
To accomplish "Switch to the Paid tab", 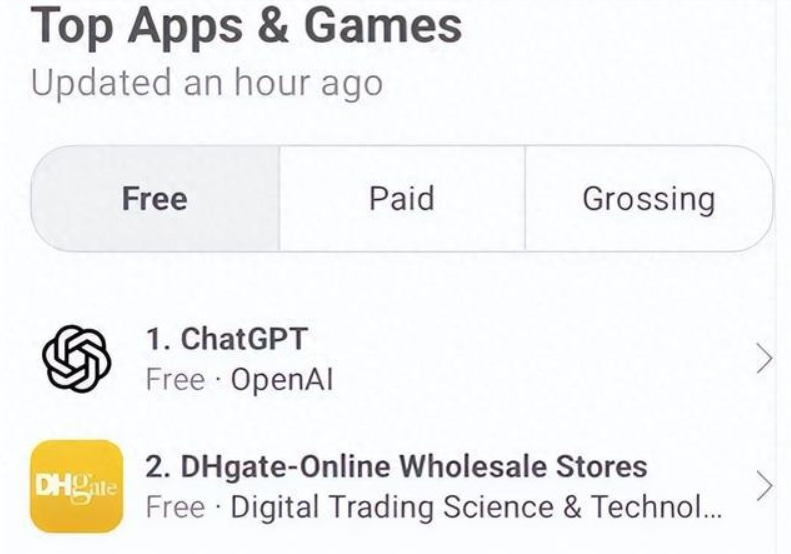I will pos(401,198).
